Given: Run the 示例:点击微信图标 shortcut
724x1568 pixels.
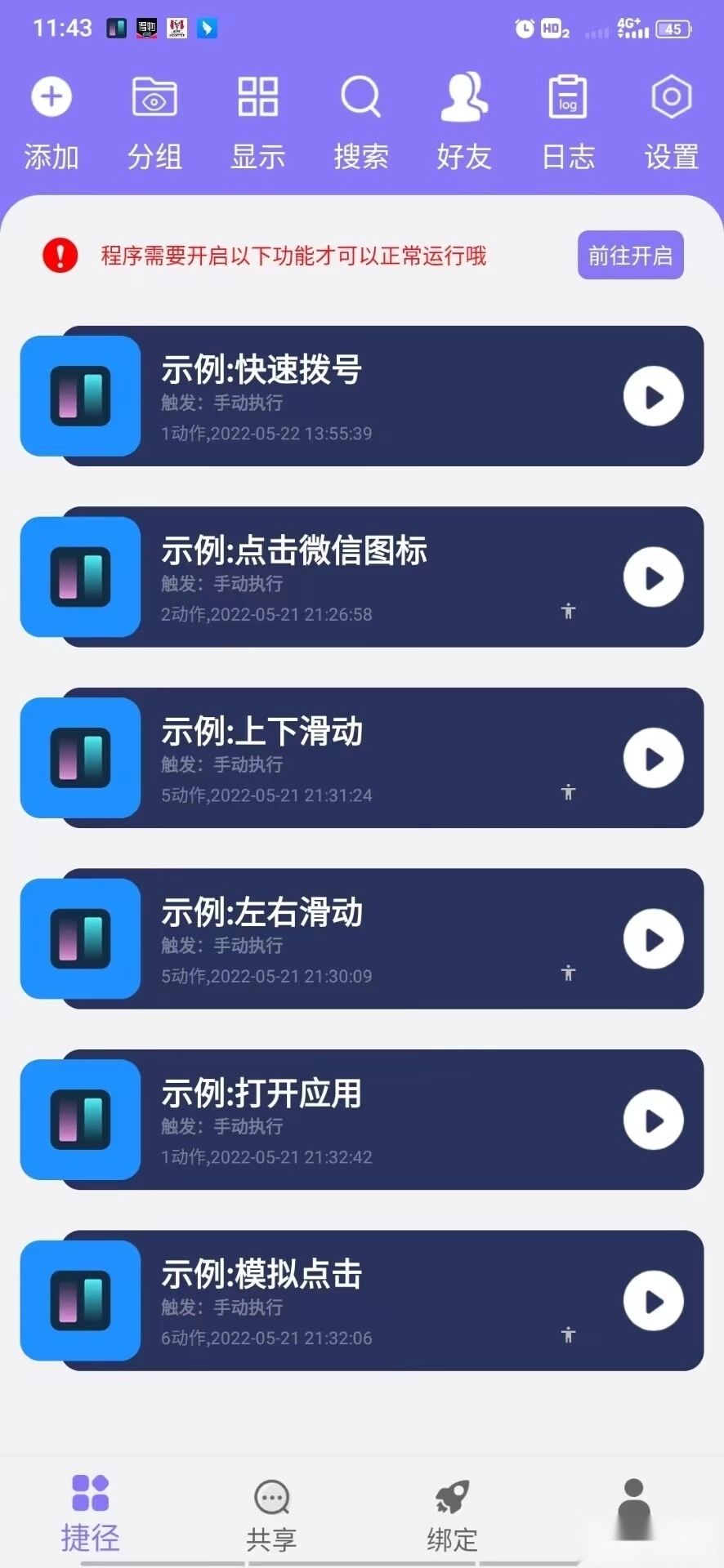Looking at the screenshot, I should (653, 578).
